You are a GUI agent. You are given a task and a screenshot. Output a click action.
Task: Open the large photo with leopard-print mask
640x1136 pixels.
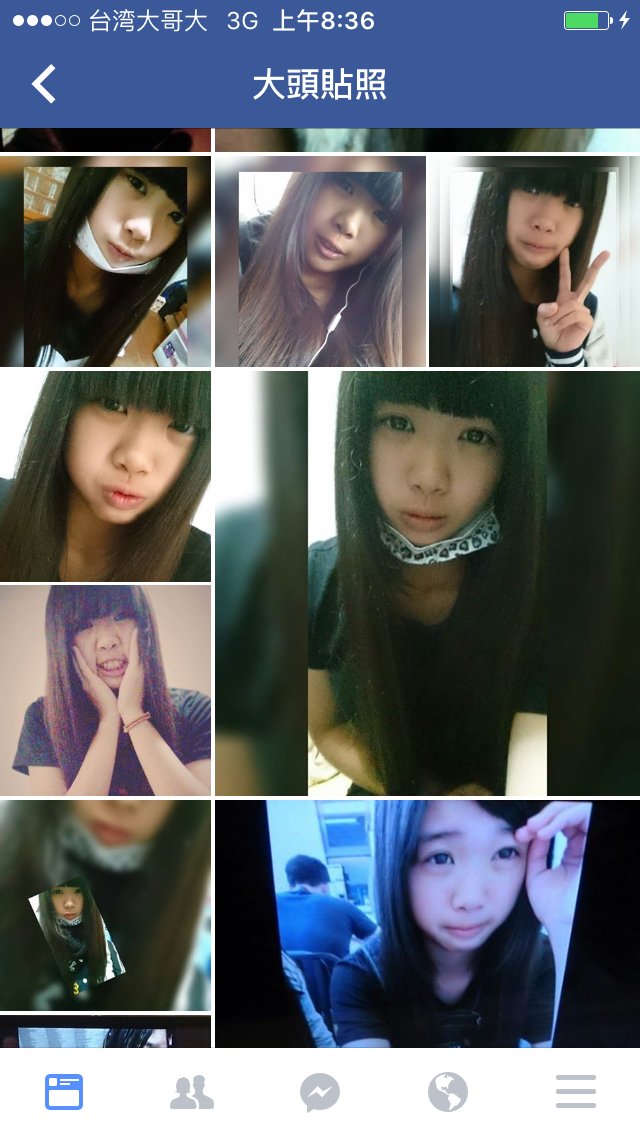coord(427,583)
